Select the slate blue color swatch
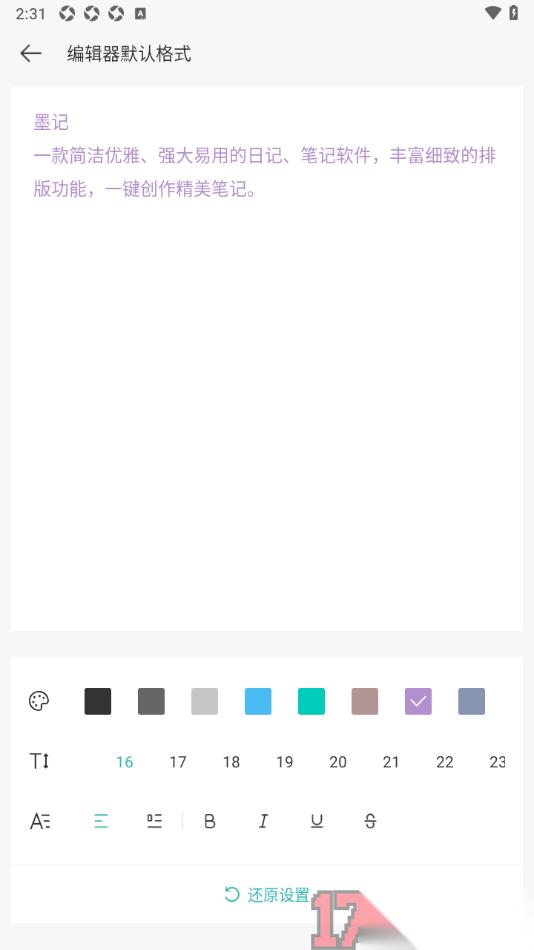The width and height of the screenshot is (534, 950). (x=472, y=702)
